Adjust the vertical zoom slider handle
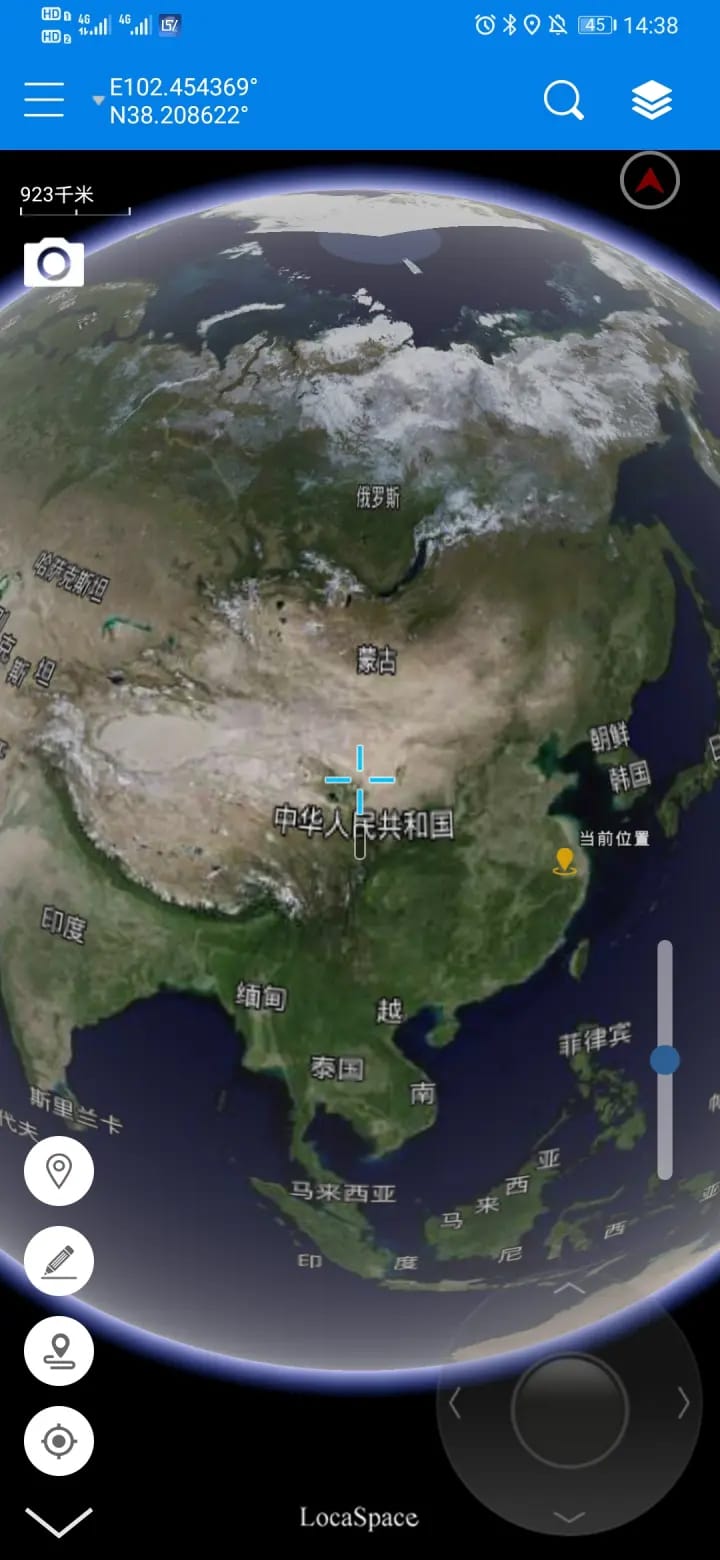This screenshot has height=1560, width=720. click(665, 1057)
